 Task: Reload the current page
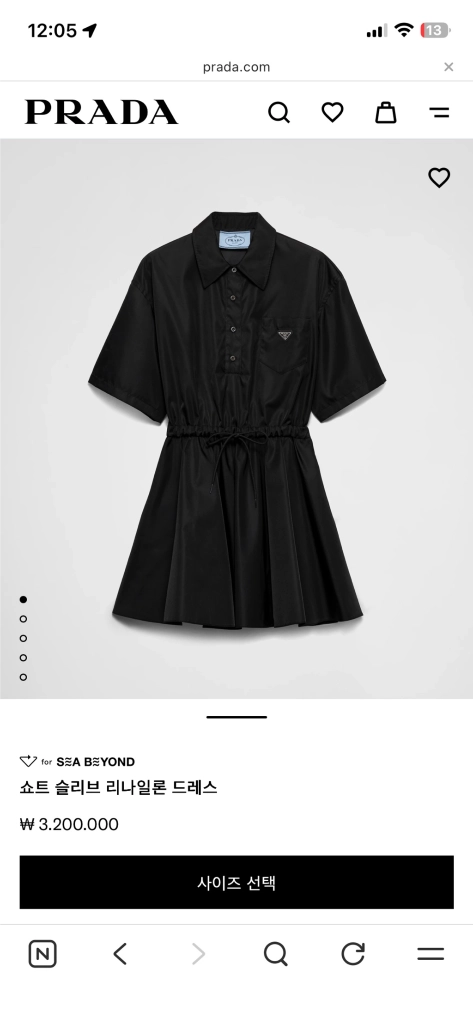[353, 954]
